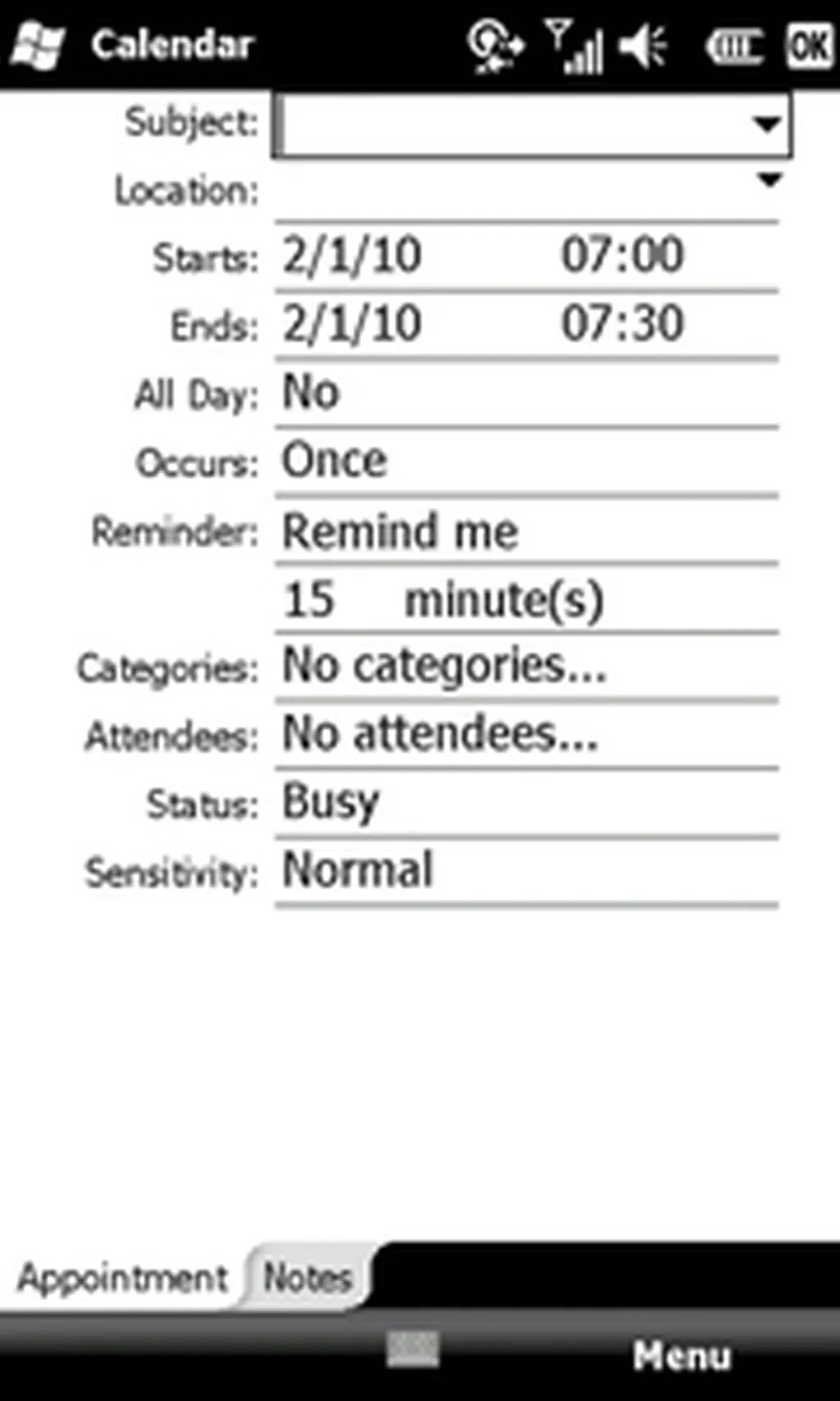840x1401 pixels.
Task: Change Sensitivity from Normal
Action: tap(525, 870)
